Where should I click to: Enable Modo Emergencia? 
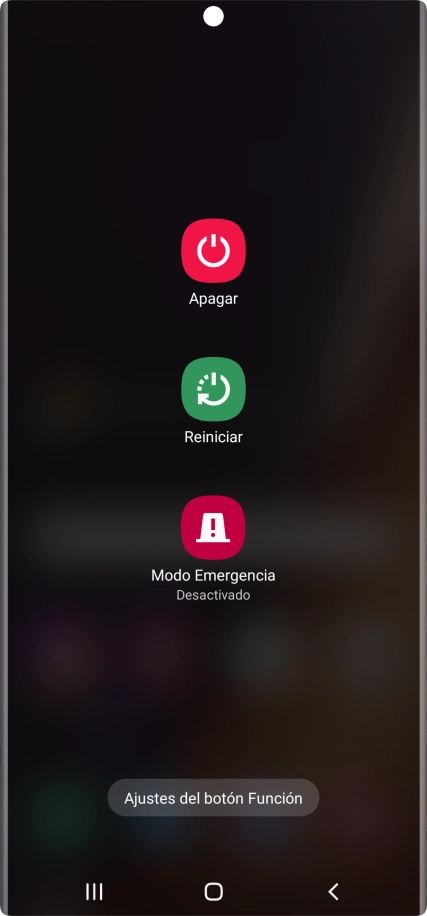(213, 528)
